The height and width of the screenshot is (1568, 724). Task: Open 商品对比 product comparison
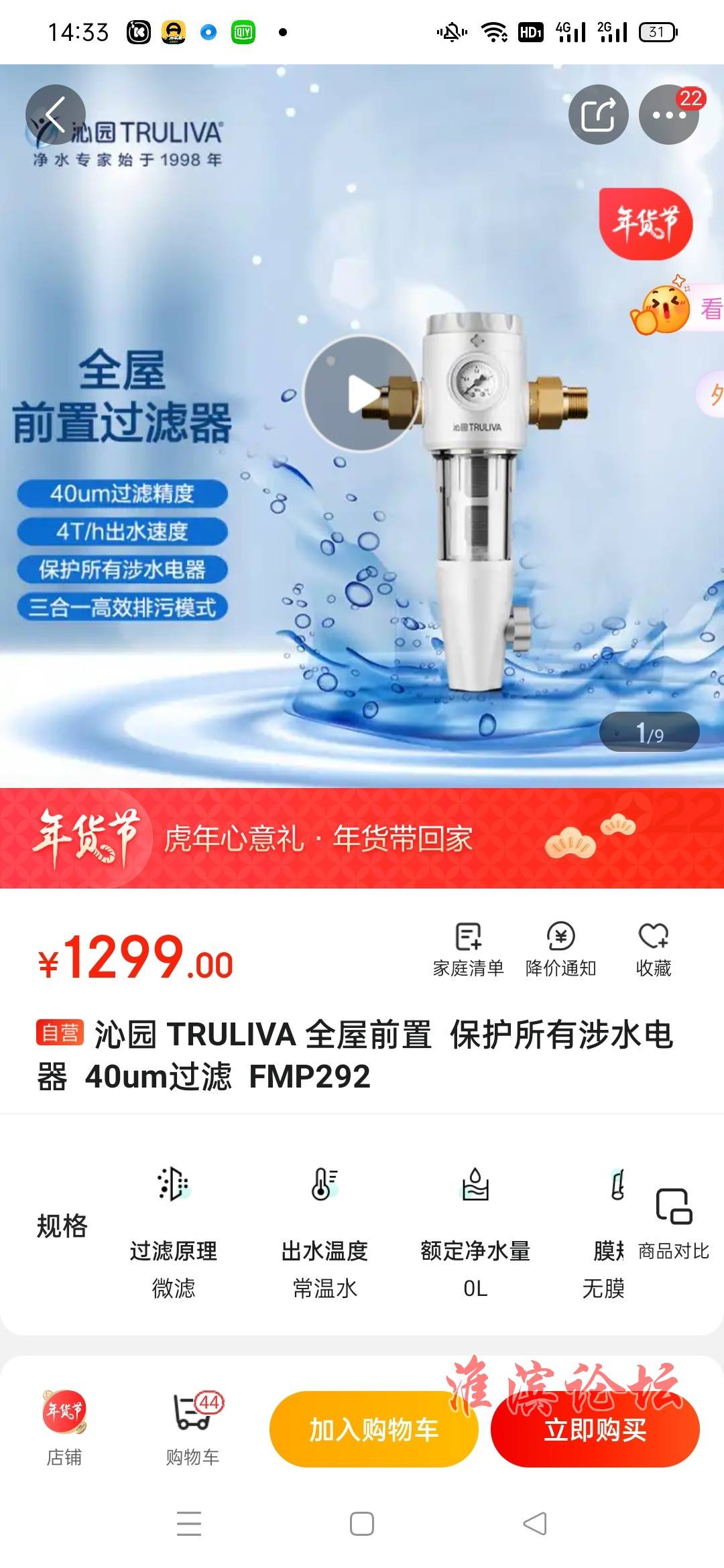coord(673,1224)
